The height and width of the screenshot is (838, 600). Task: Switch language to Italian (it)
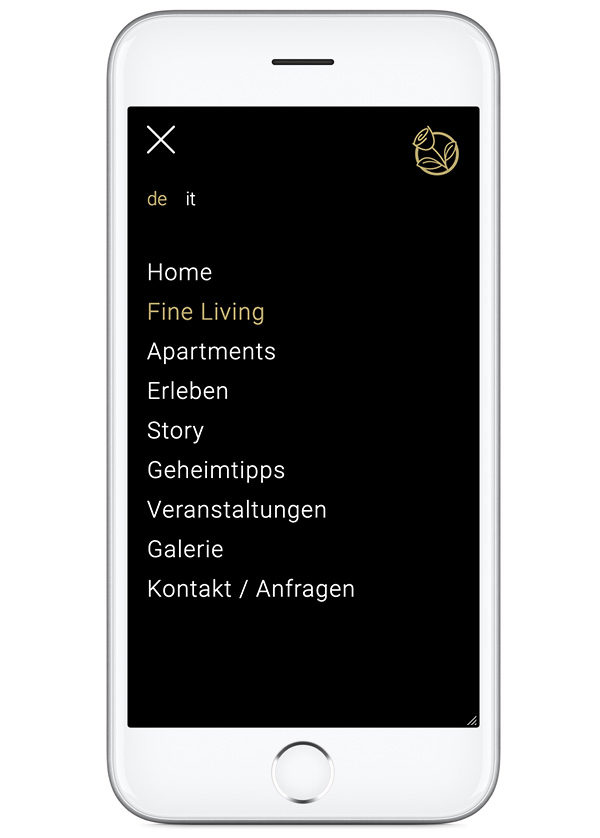tap(190, 199)
